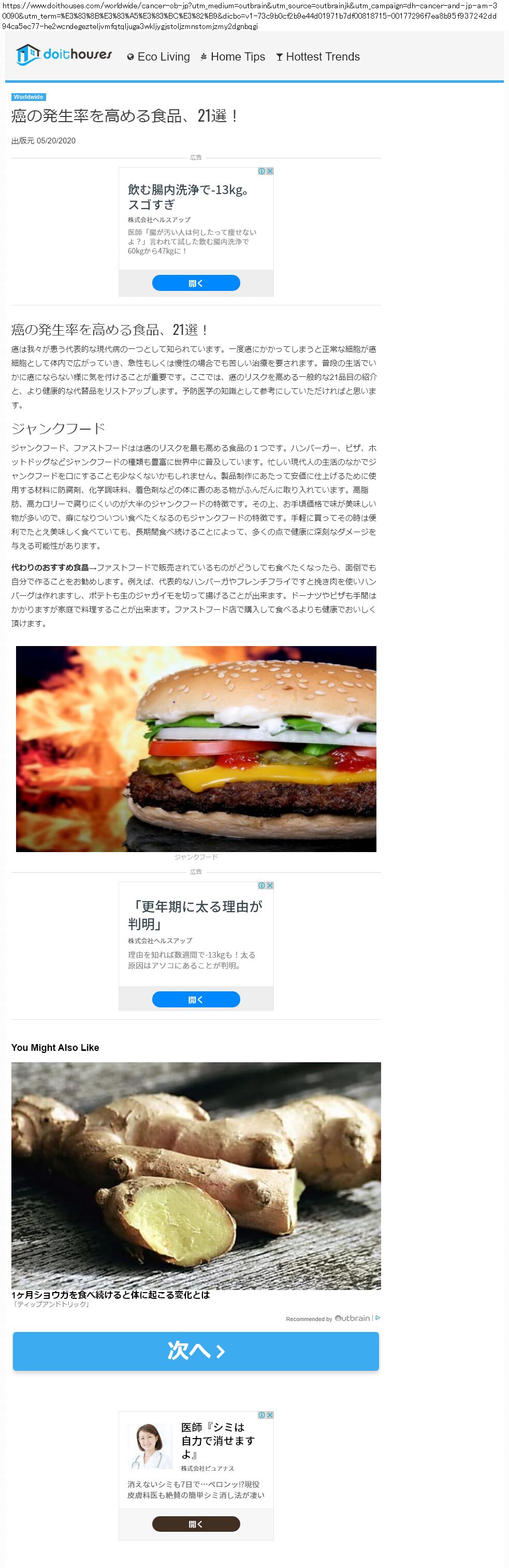Go to next page with 次へ
Image resolution: width=509 pixels, height=1568 pixels.
coord(196,1351)
